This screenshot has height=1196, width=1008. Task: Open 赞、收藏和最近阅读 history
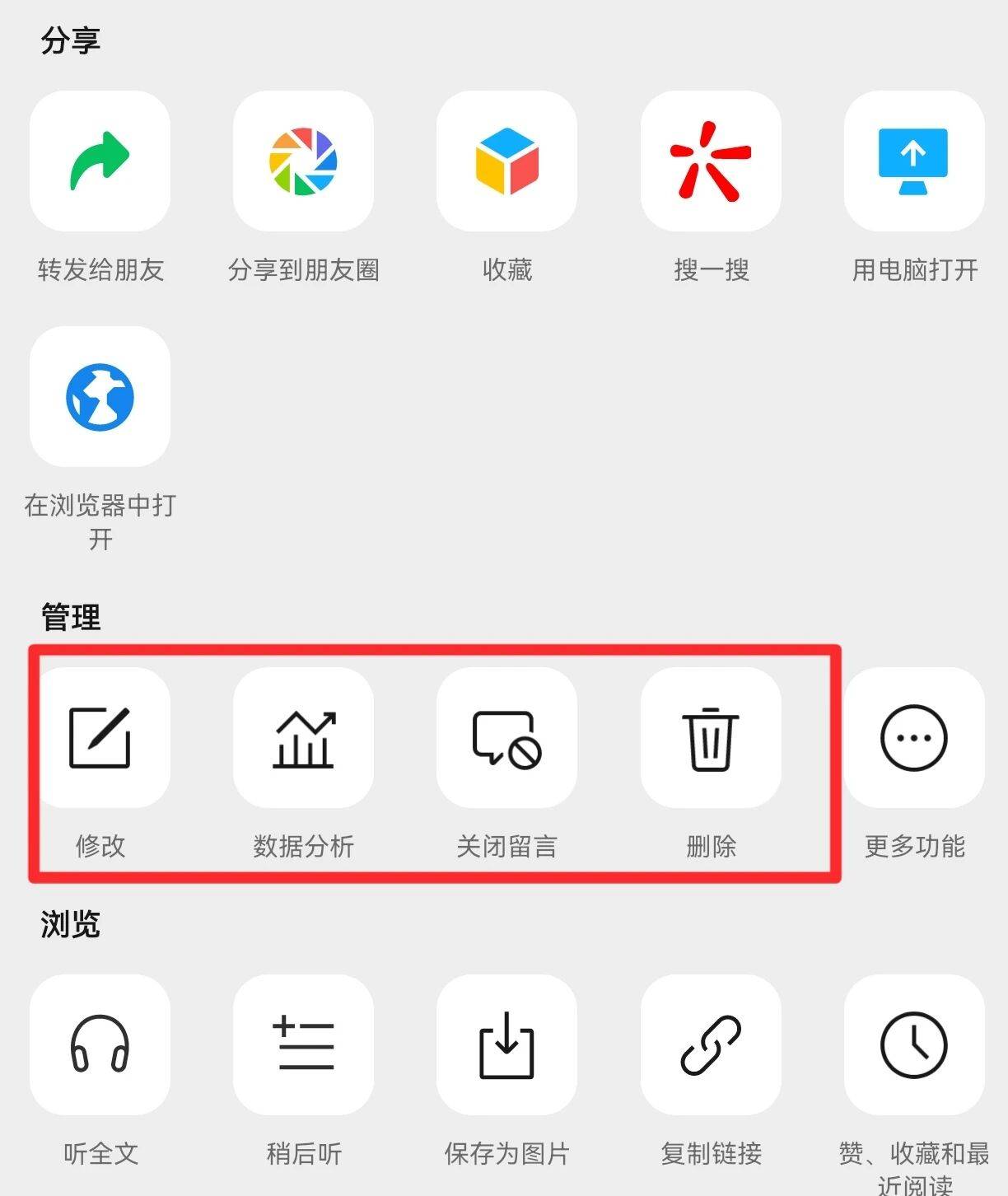tap(913, 1044)
